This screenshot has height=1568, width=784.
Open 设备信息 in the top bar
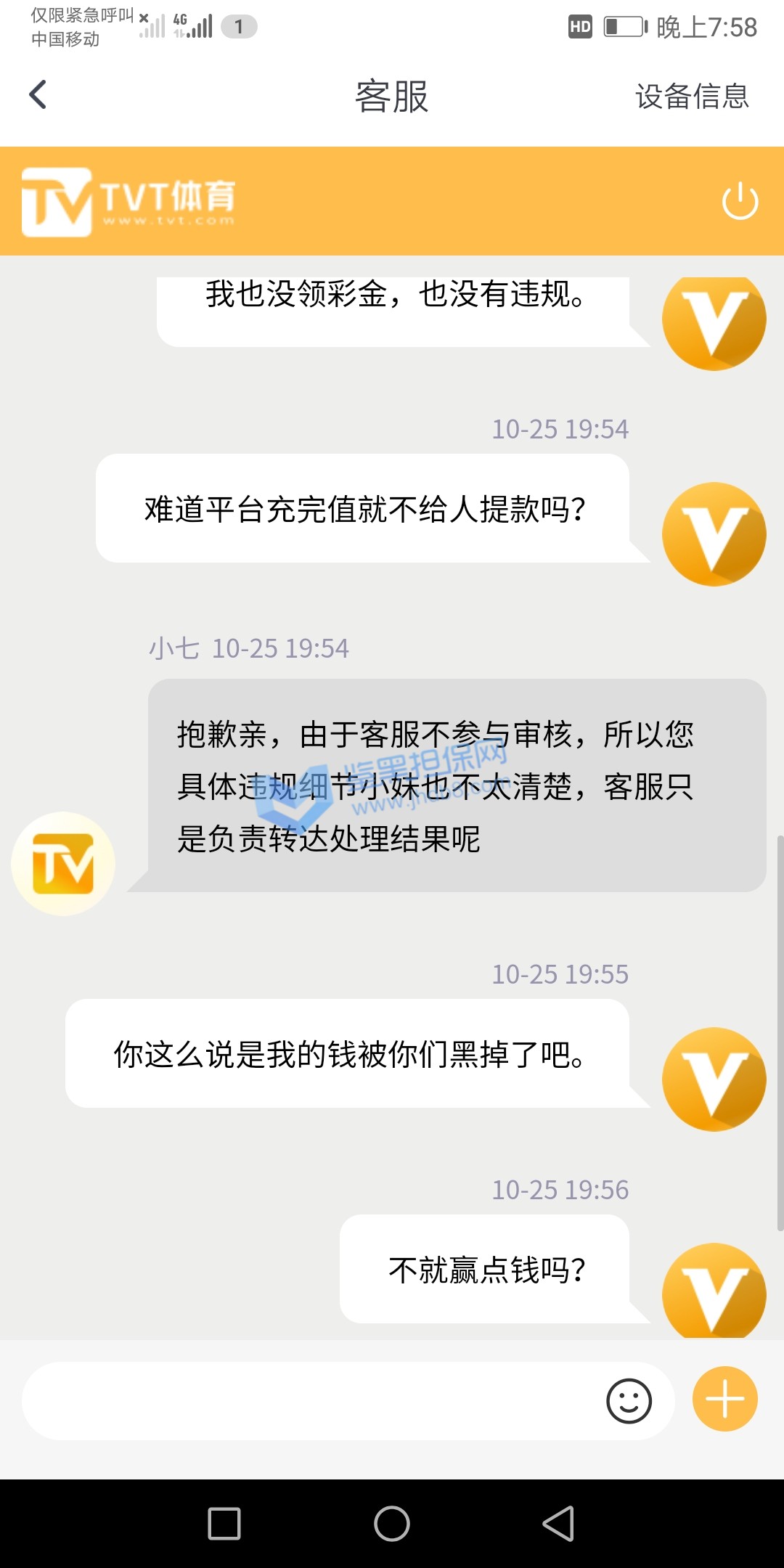(691, 97)
